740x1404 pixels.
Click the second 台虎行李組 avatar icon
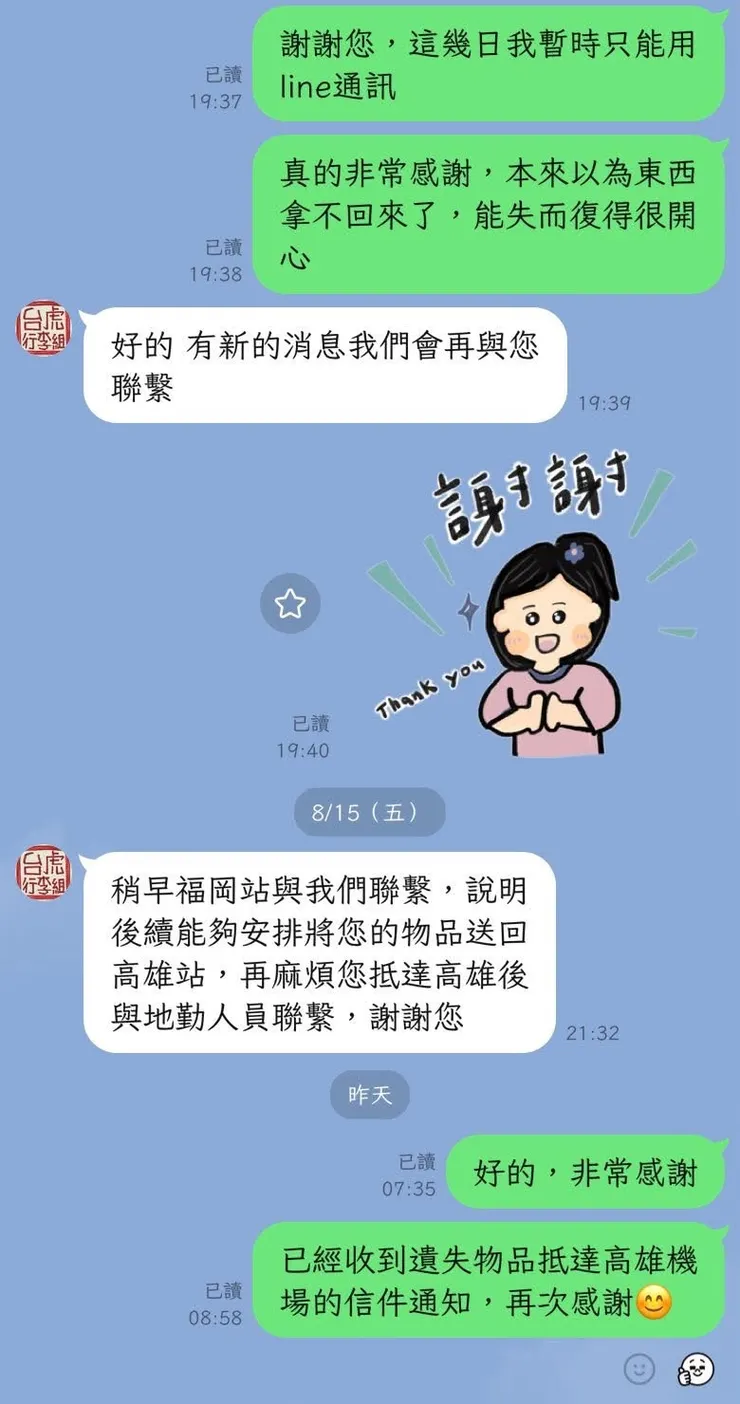tap(42, 872)
